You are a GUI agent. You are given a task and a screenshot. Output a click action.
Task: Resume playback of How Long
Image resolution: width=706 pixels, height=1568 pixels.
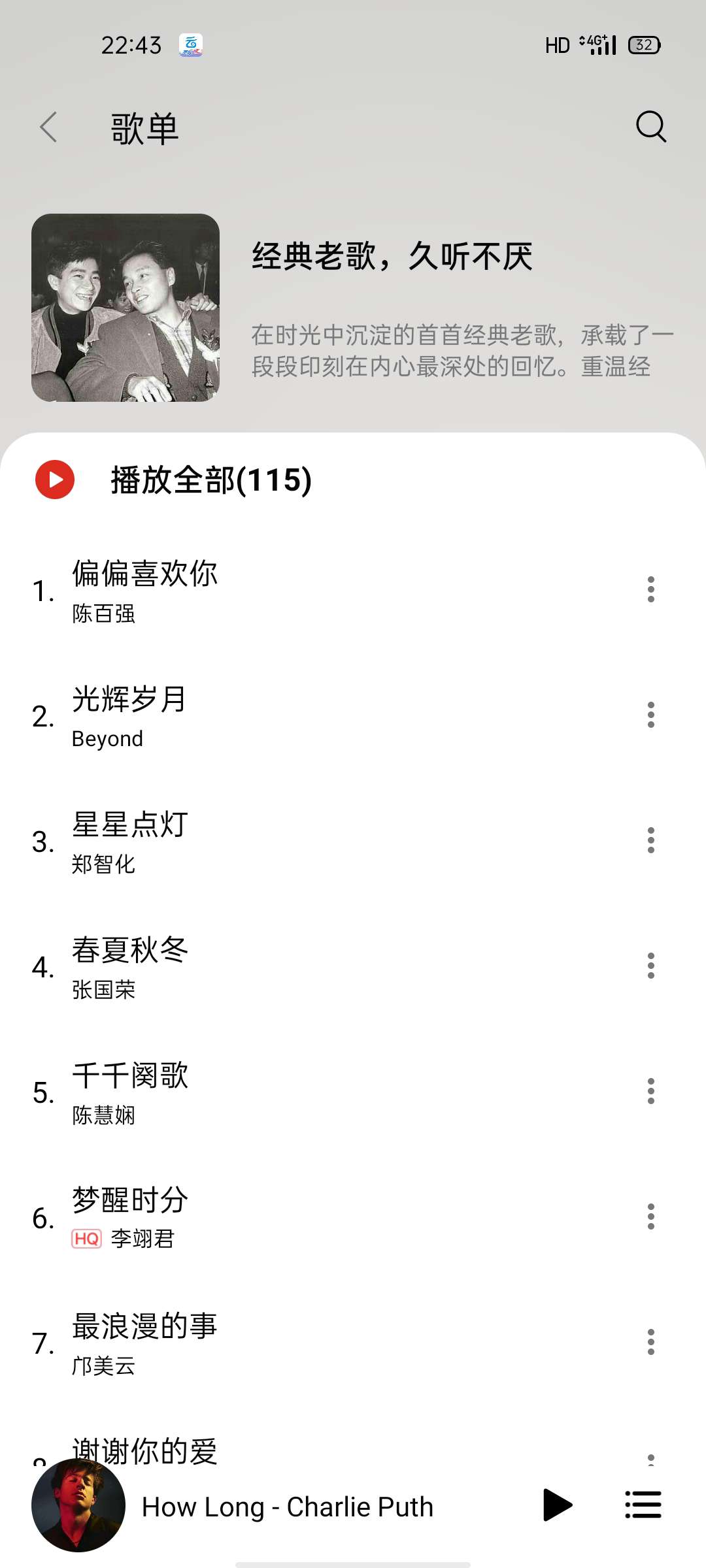(557, 1505)
